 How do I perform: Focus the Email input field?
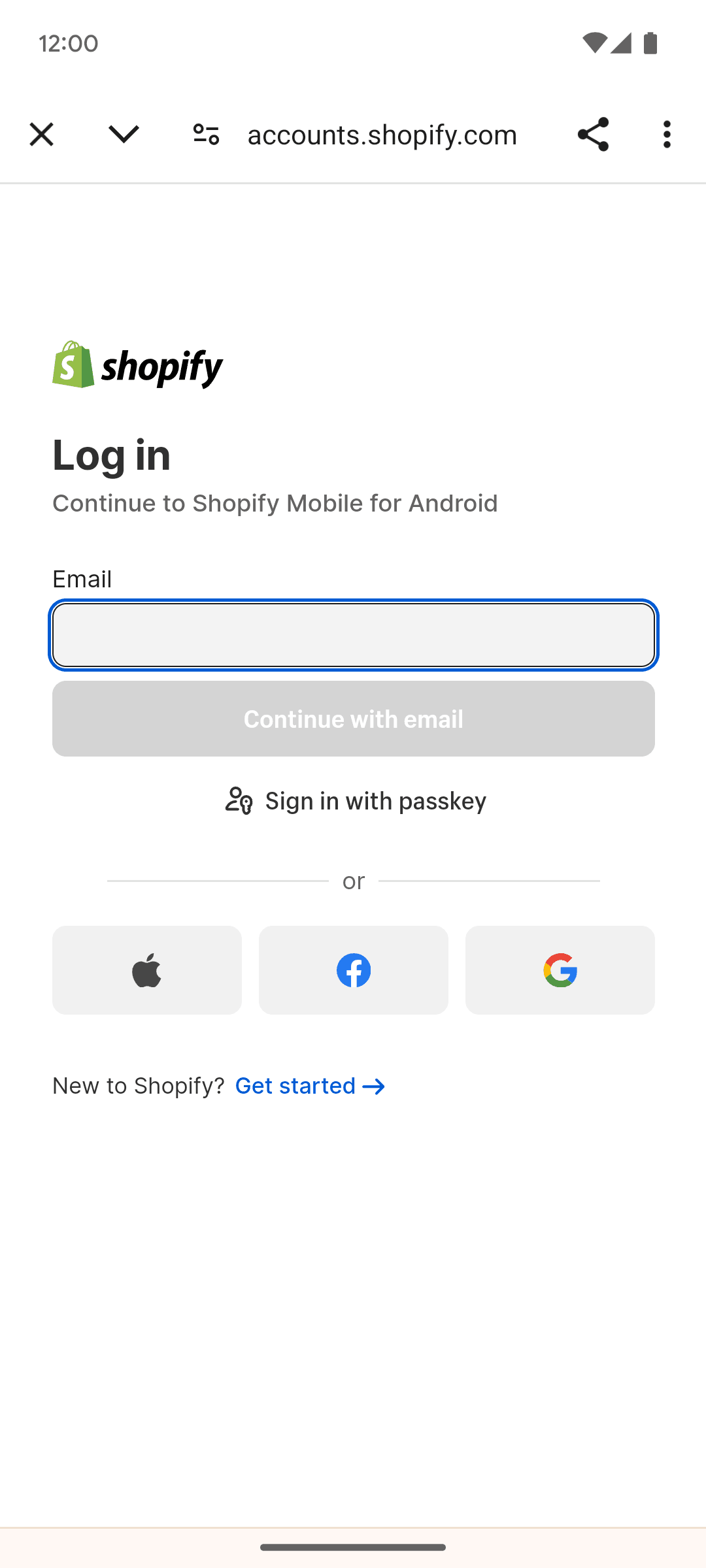coord(353,635)
